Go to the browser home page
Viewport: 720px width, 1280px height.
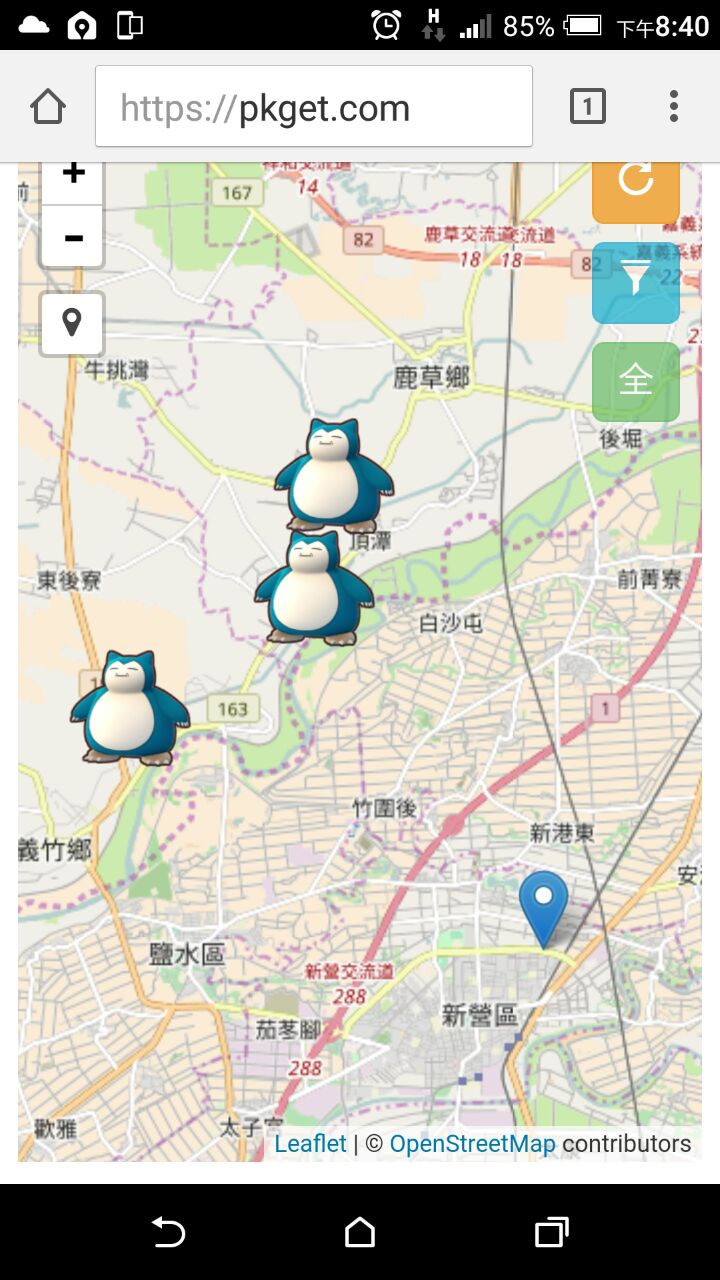pyautogui.click(x=48, y=106)
